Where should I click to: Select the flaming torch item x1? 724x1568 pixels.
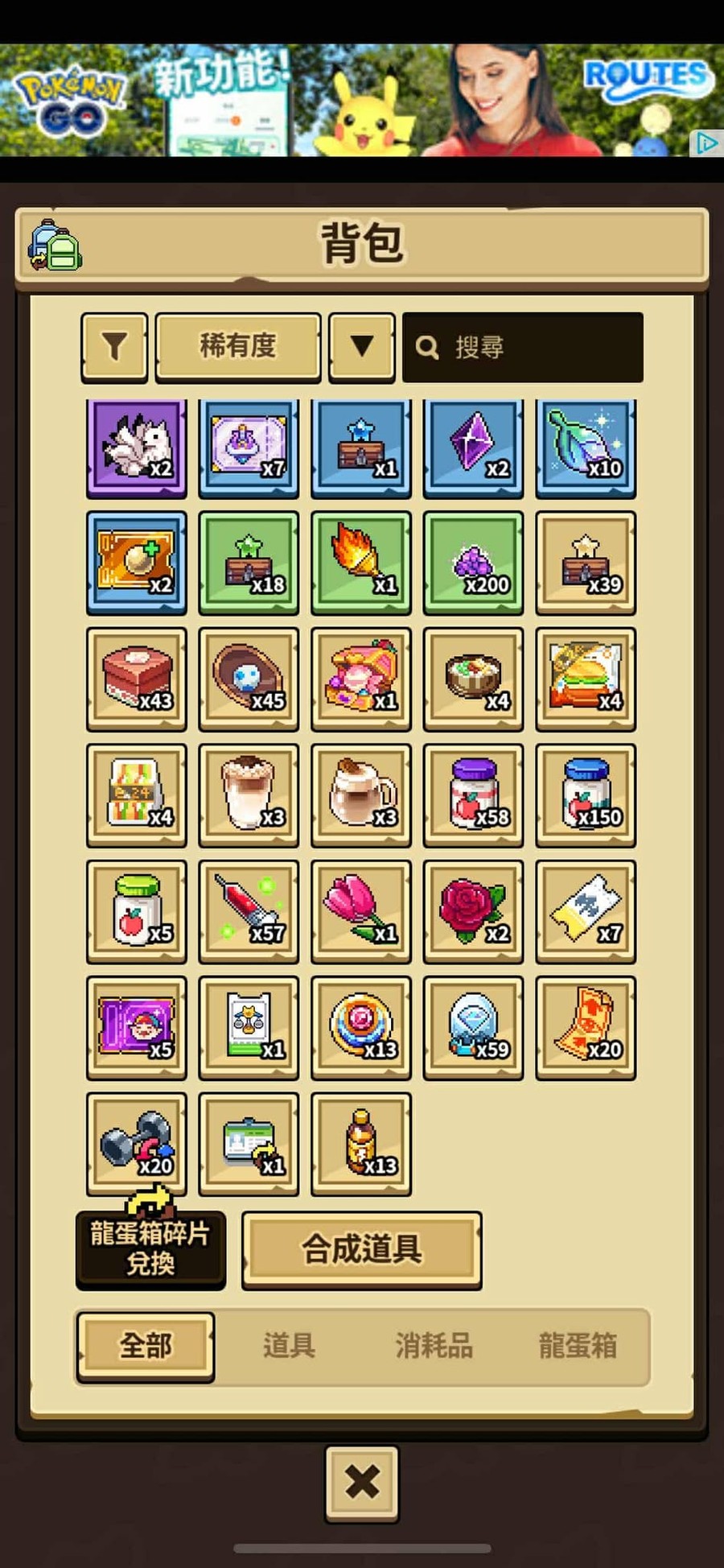(361, 563)
